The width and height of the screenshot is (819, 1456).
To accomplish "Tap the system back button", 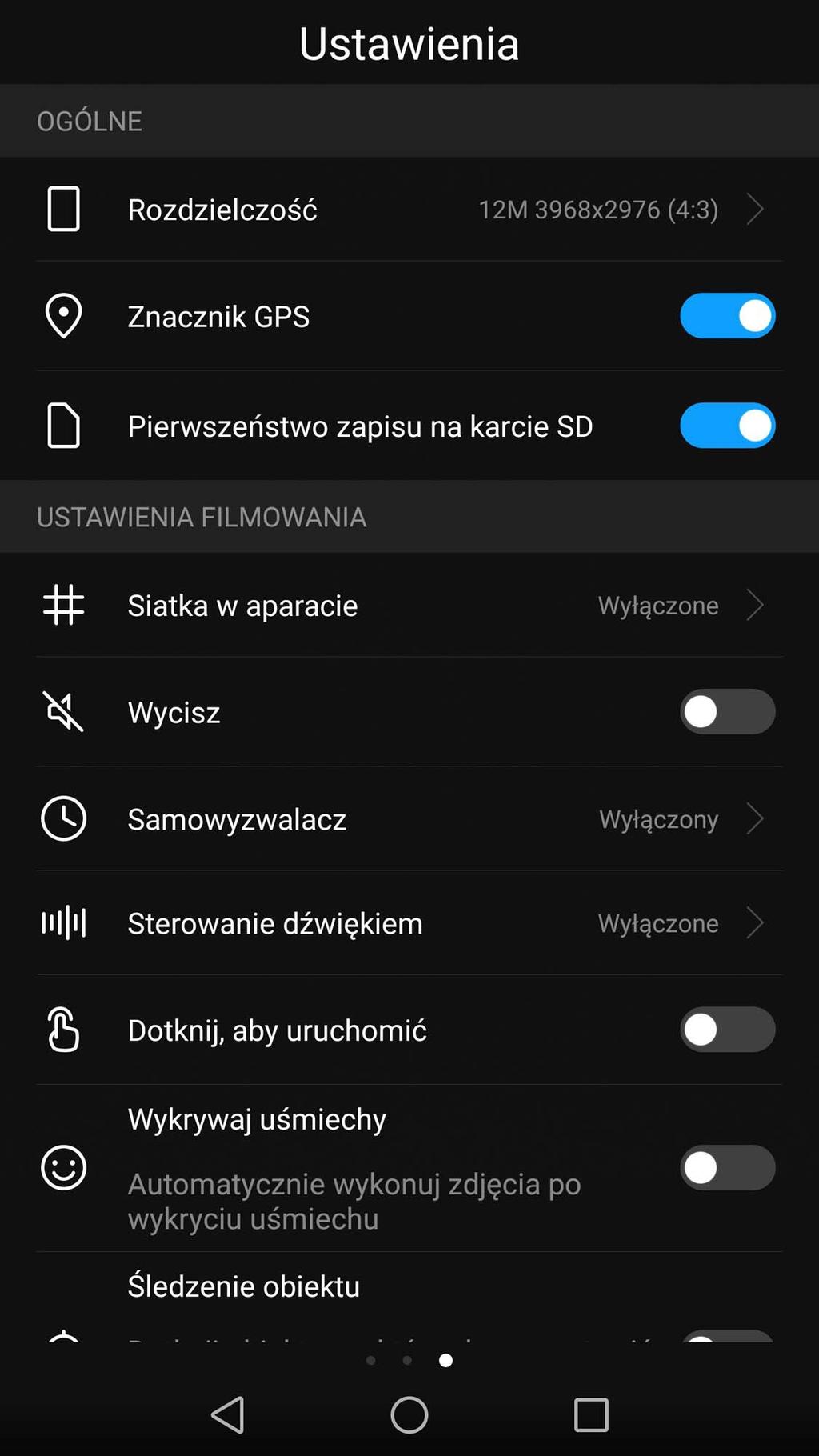I will (228, 1415).
